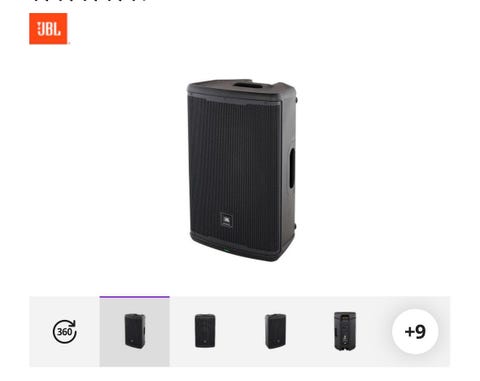Viewport: 480px width, 381px height.
Task: Select the currently highlighted angled speaker thumbnail
Action: pos(134,332)
